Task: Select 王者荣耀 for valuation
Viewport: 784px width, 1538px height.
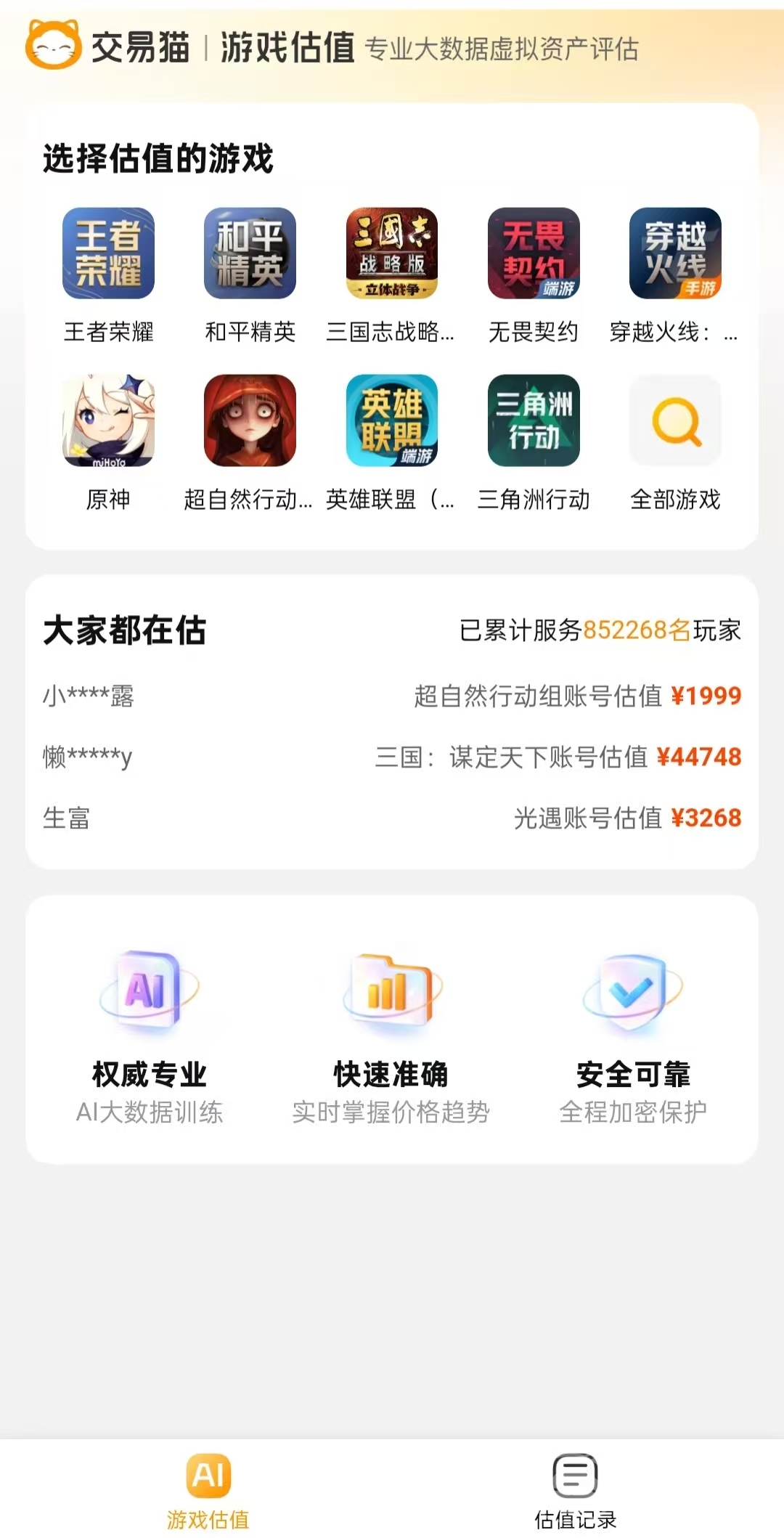Action: click(108, 253)
